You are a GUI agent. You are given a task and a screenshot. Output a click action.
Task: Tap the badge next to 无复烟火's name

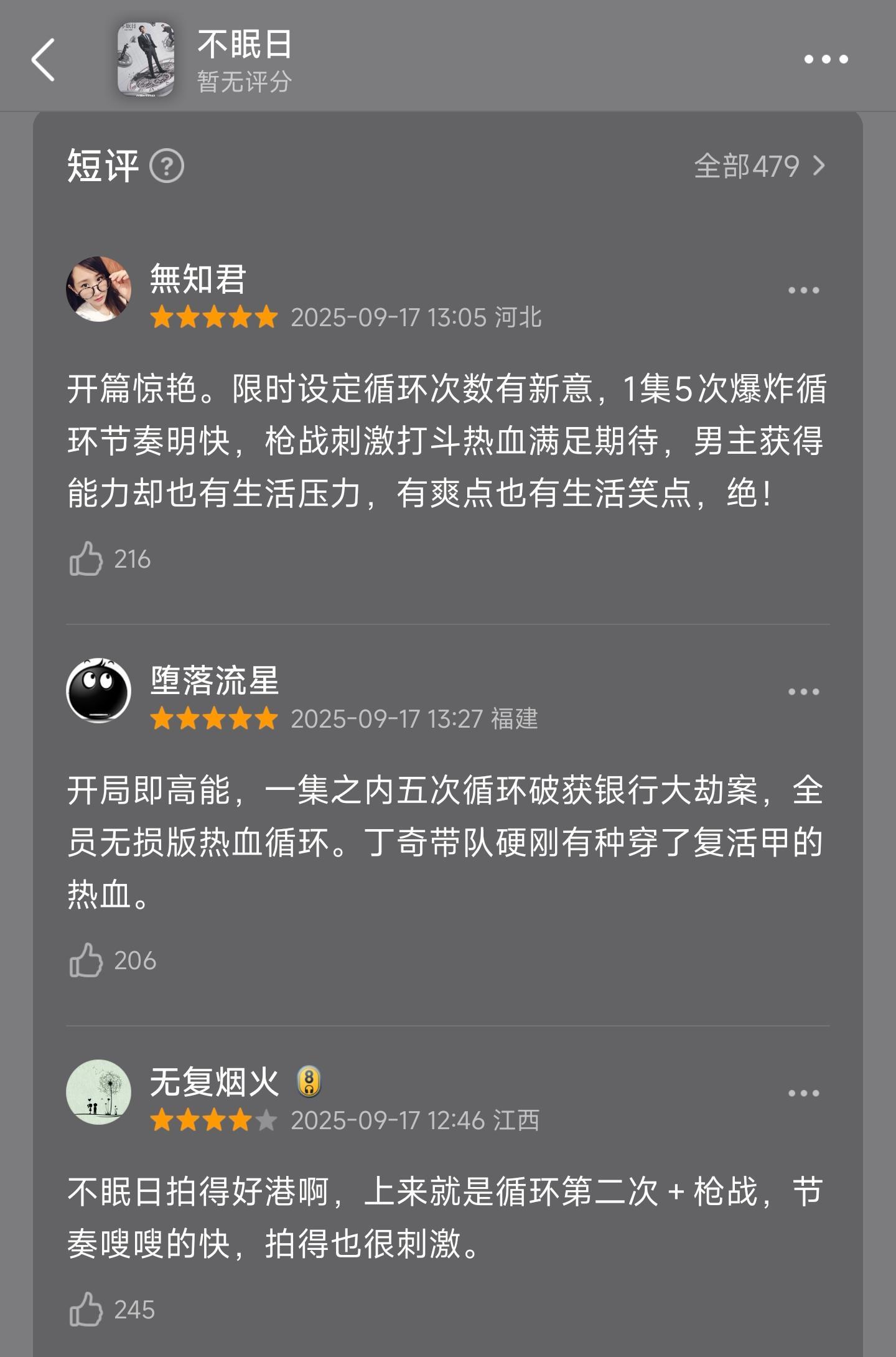coord(309,1081)
